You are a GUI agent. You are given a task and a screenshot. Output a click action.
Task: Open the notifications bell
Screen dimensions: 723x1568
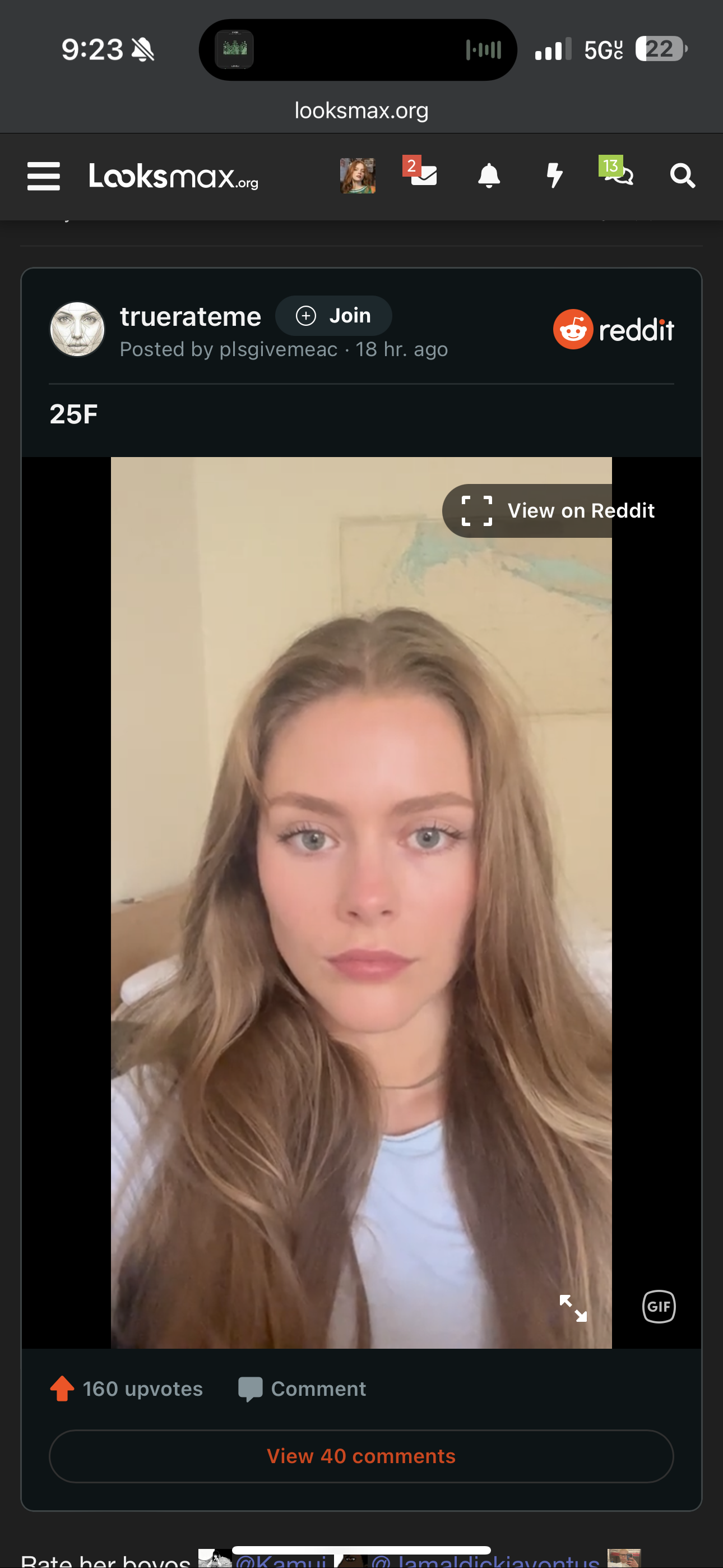coord(489,176)
